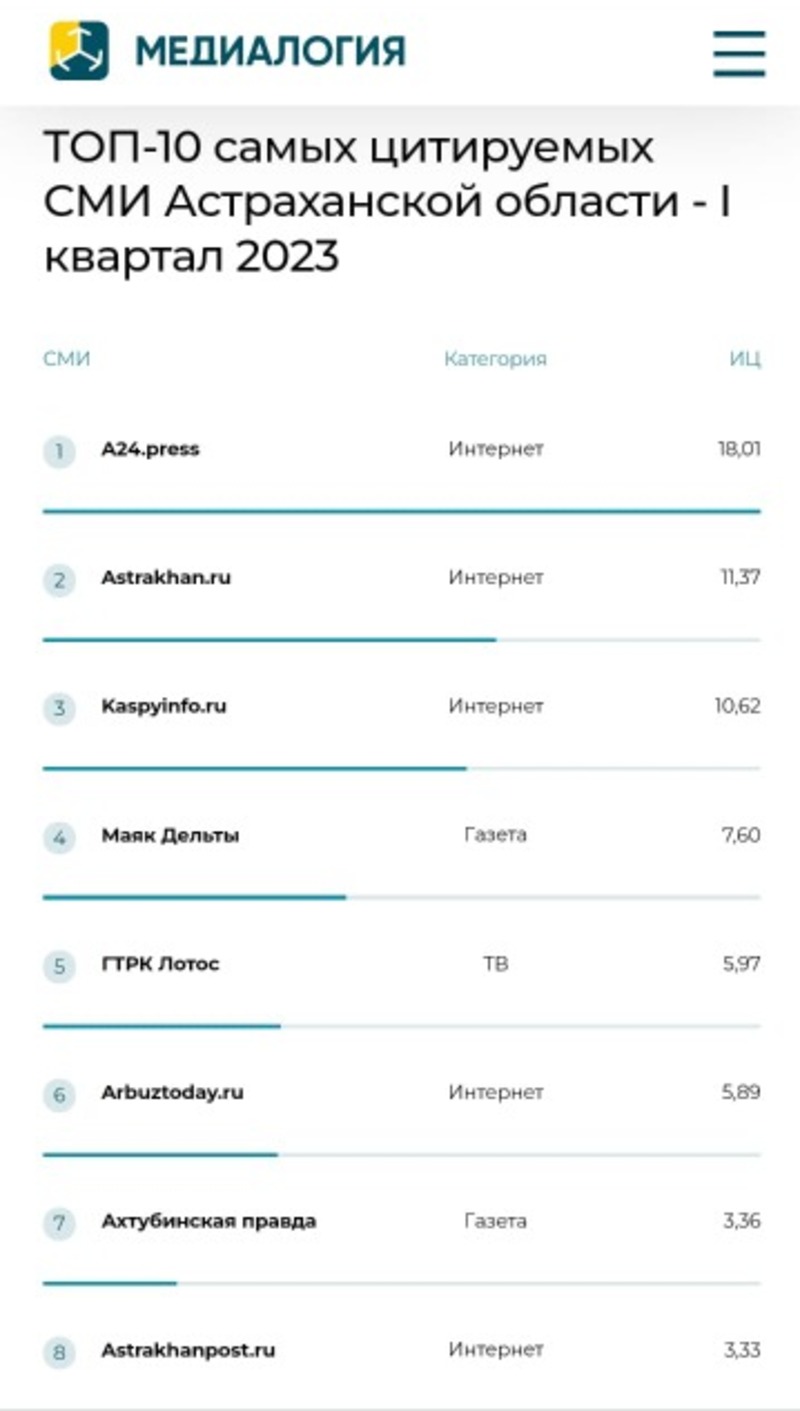
Task: Open the hamburger menu
Action: 739,53
